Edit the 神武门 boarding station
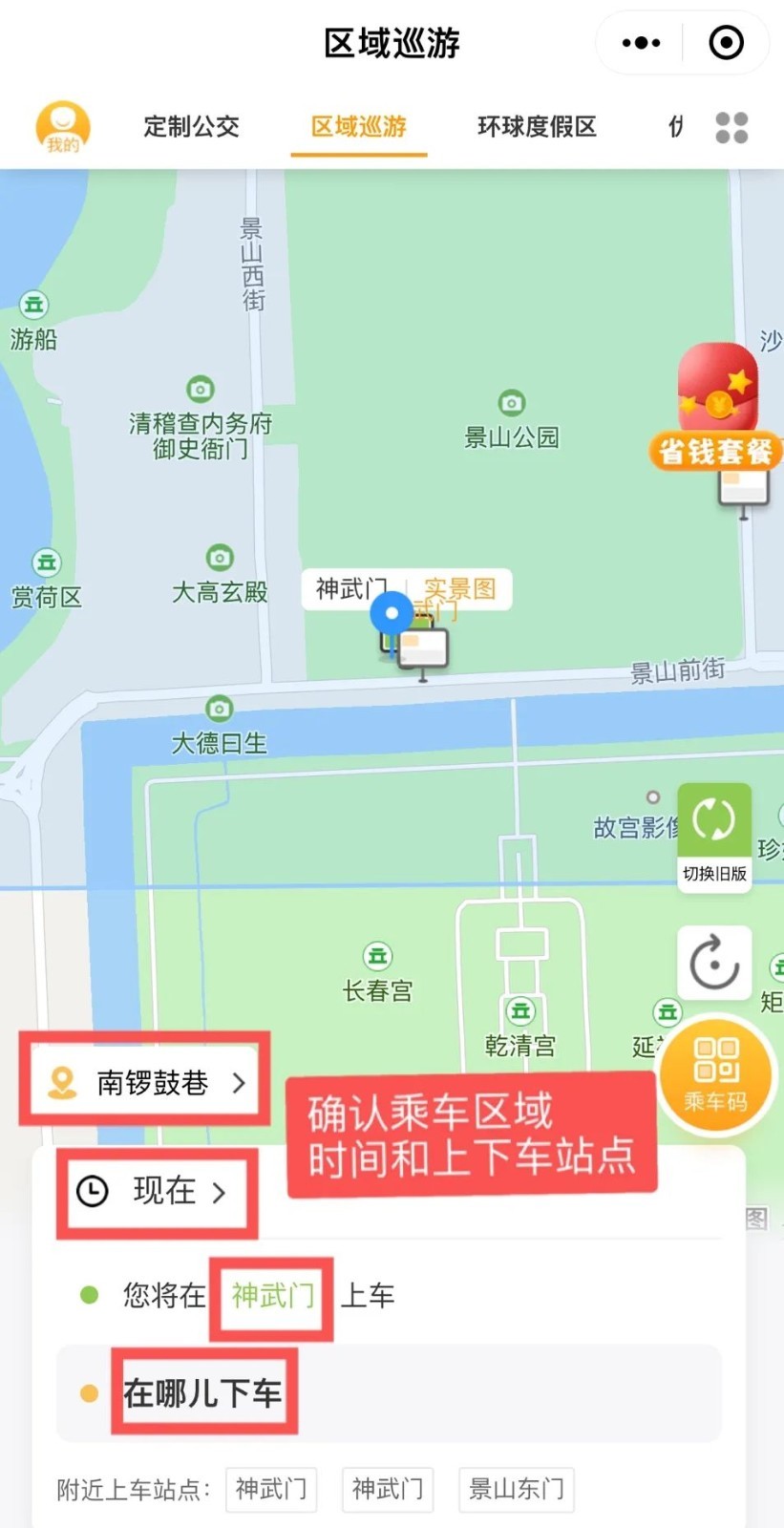 click(x=272, y=1296)
